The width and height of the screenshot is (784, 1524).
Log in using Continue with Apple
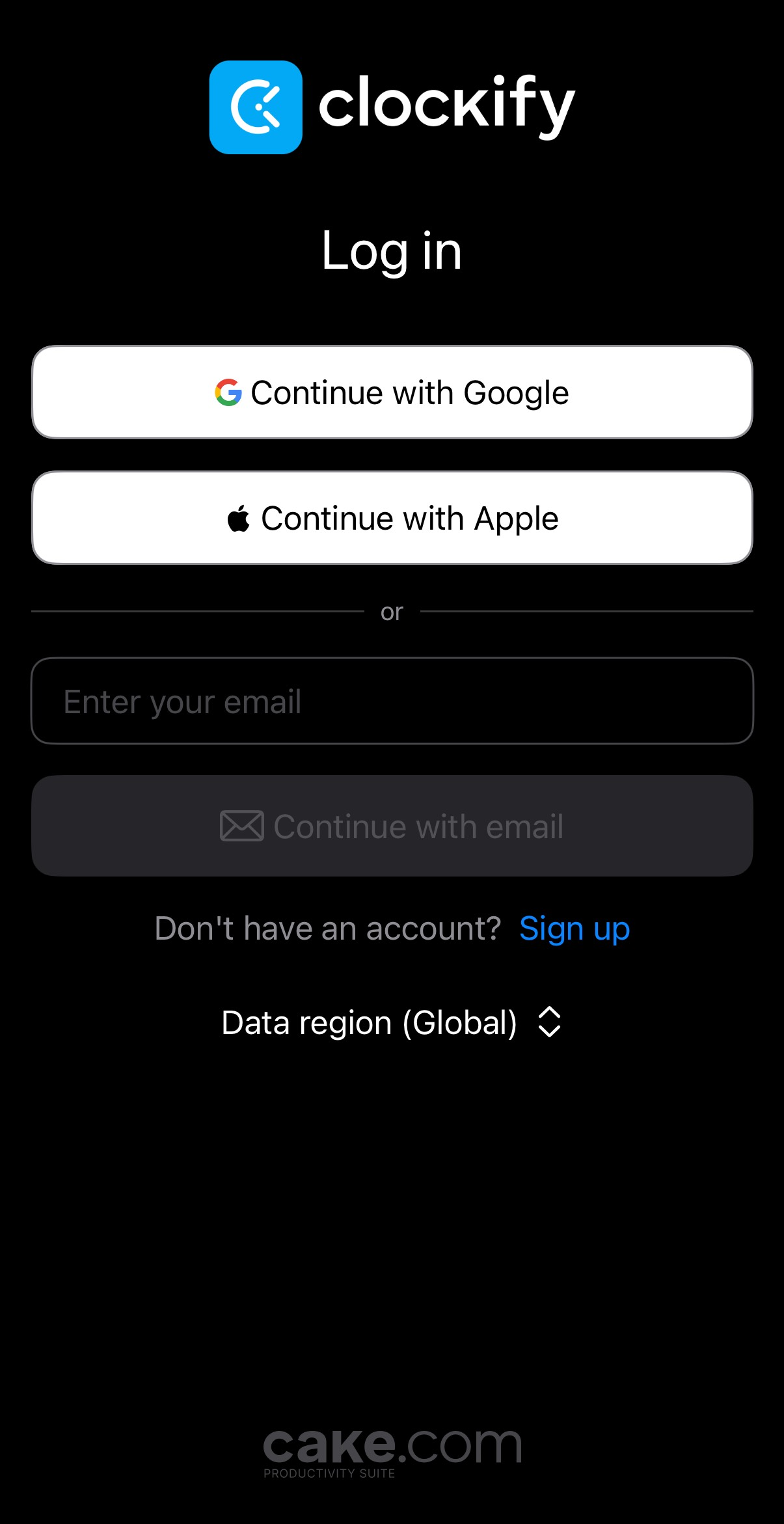point(392,518)
